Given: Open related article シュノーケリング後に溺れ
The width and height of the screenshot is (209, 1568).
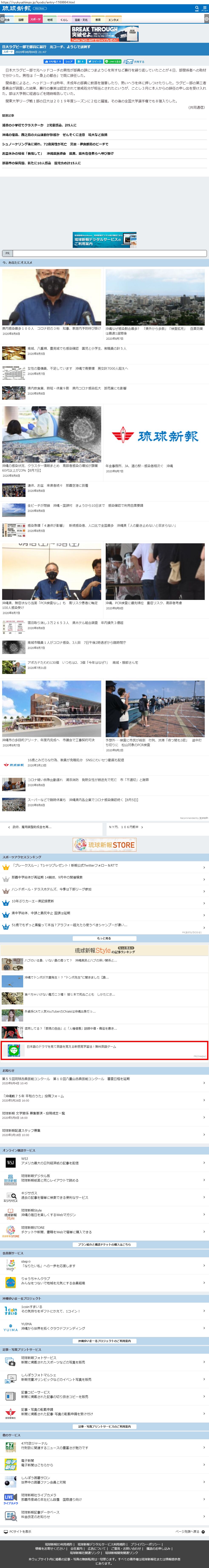Looking at the screenshot, I should [55, 144].
